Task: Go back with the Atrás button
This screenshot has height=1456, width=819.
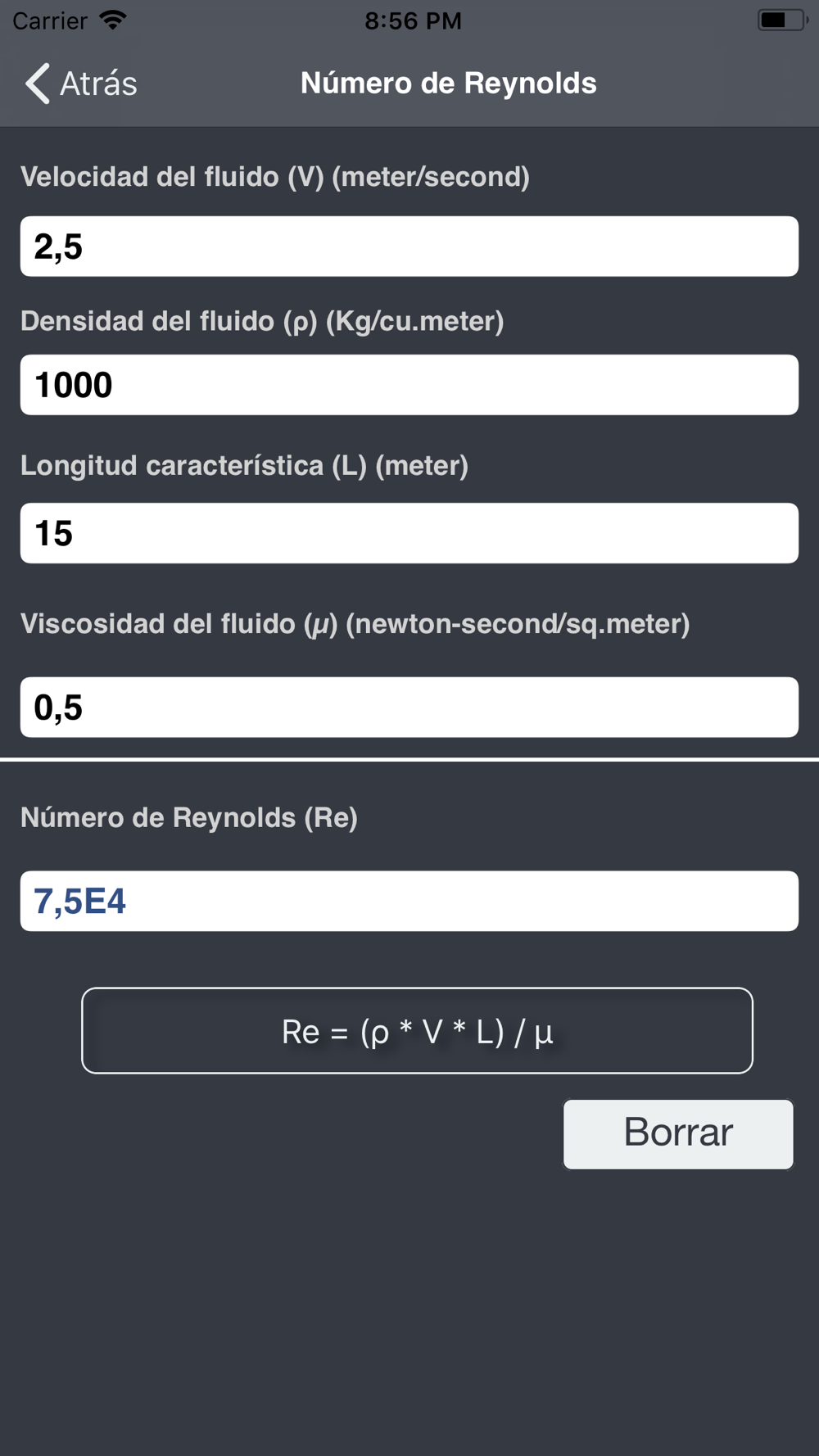Action: click(80, 84)
